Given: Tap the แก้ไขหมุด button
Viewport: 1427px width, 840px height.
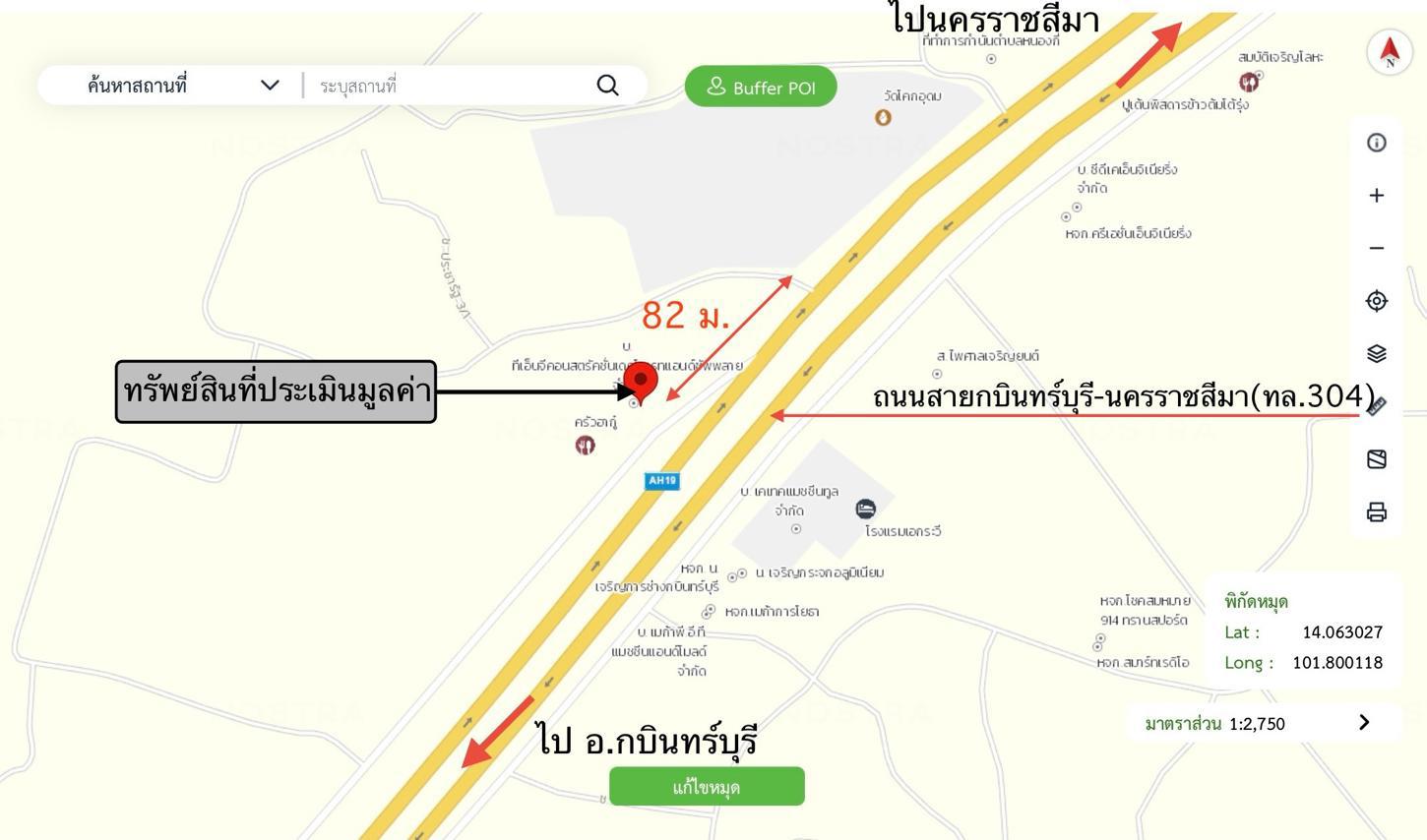Looking at the screenshot, I should pyautogui.click(x=707, y=787).
